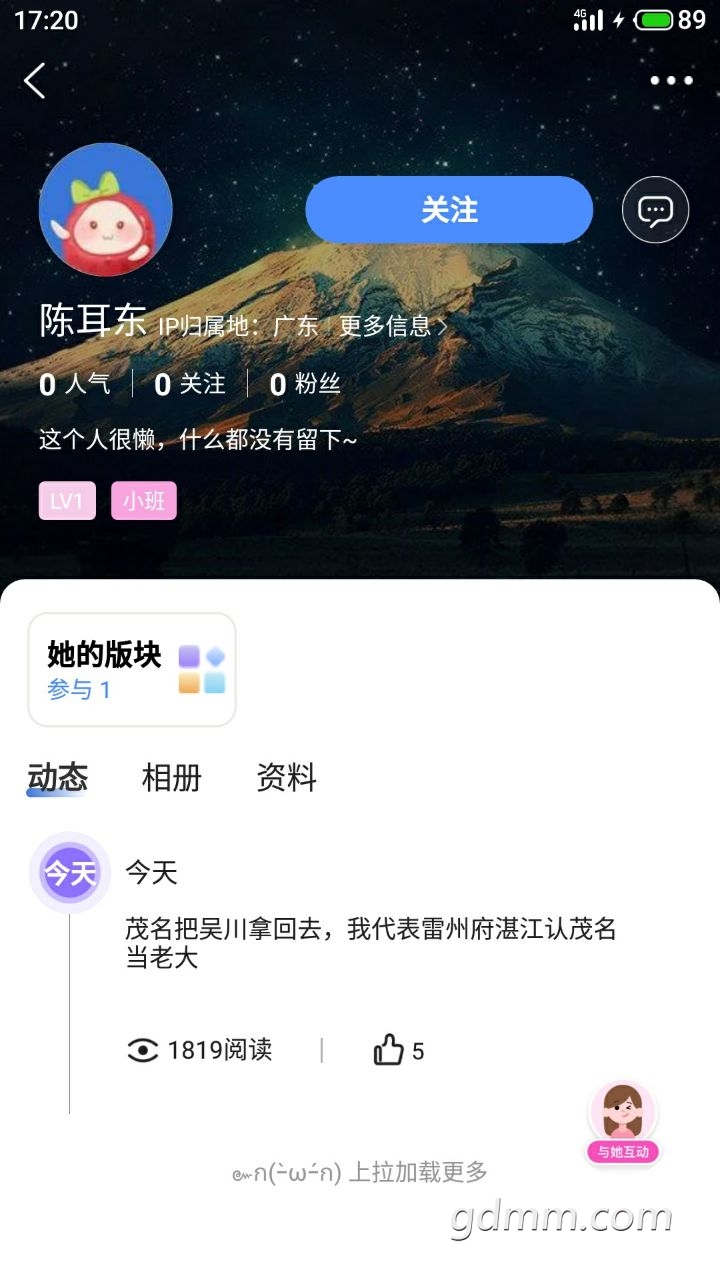
Task: Open the private message chat icon
Action: [x=655, y=210]
